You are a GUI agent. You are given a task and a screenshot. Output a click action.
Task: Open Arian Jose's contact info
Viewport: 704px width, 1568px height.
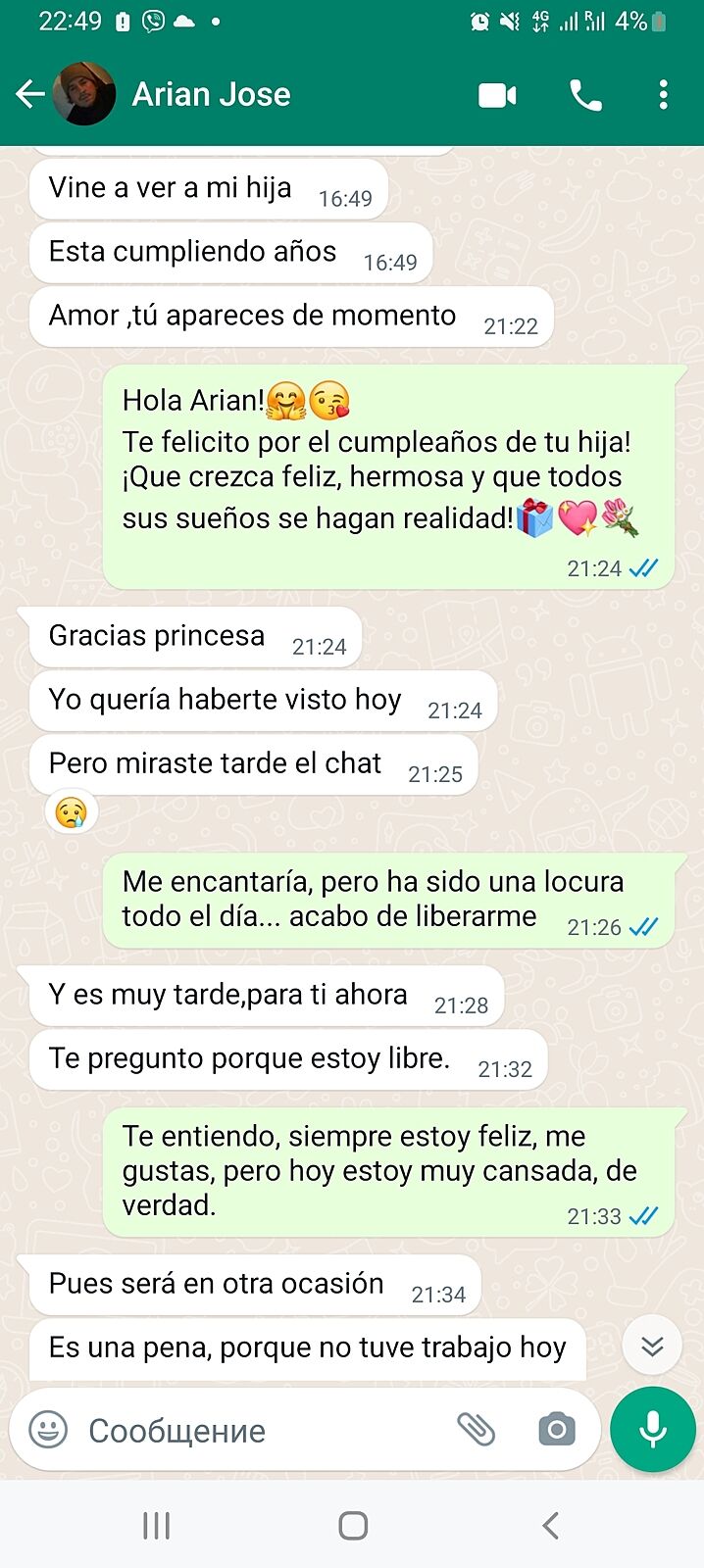pyautogui.click(x=211, y=94)
